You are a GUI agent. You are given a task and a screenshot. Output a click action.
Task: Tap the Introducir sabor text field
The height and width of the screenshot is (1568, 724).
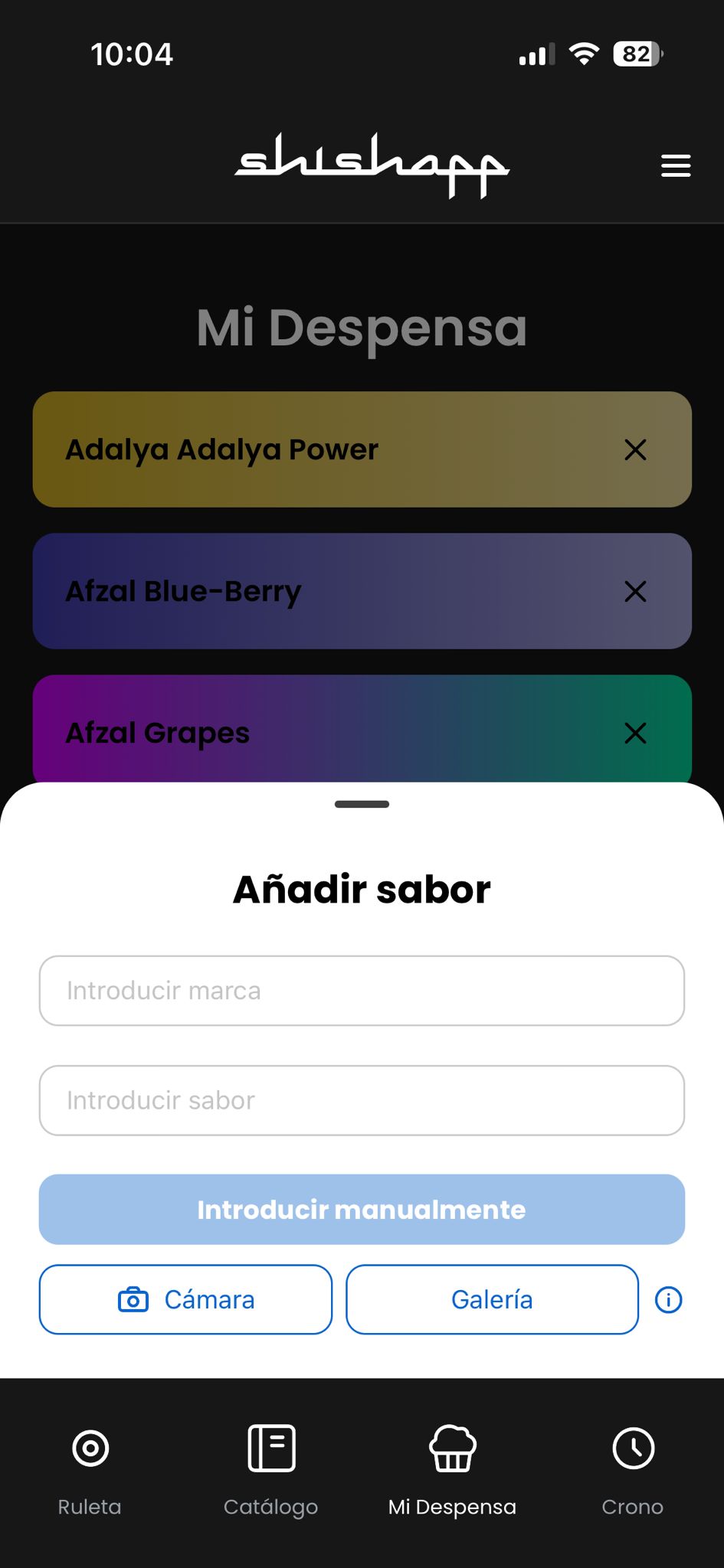(x=362, y=1100)
